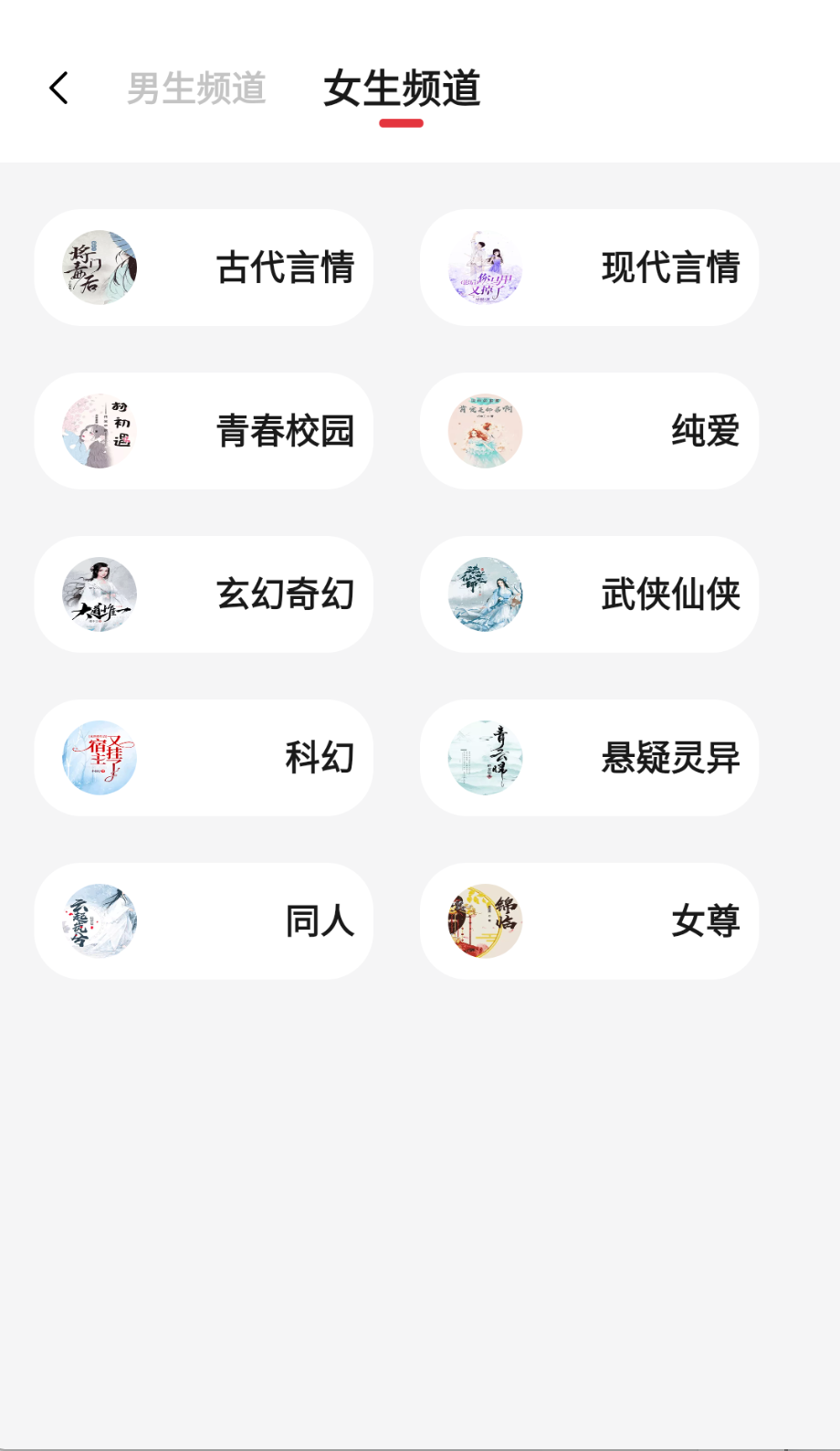Tap the 同人 cover thumbnail
The image size is (840, 1451).
point(99,920)
